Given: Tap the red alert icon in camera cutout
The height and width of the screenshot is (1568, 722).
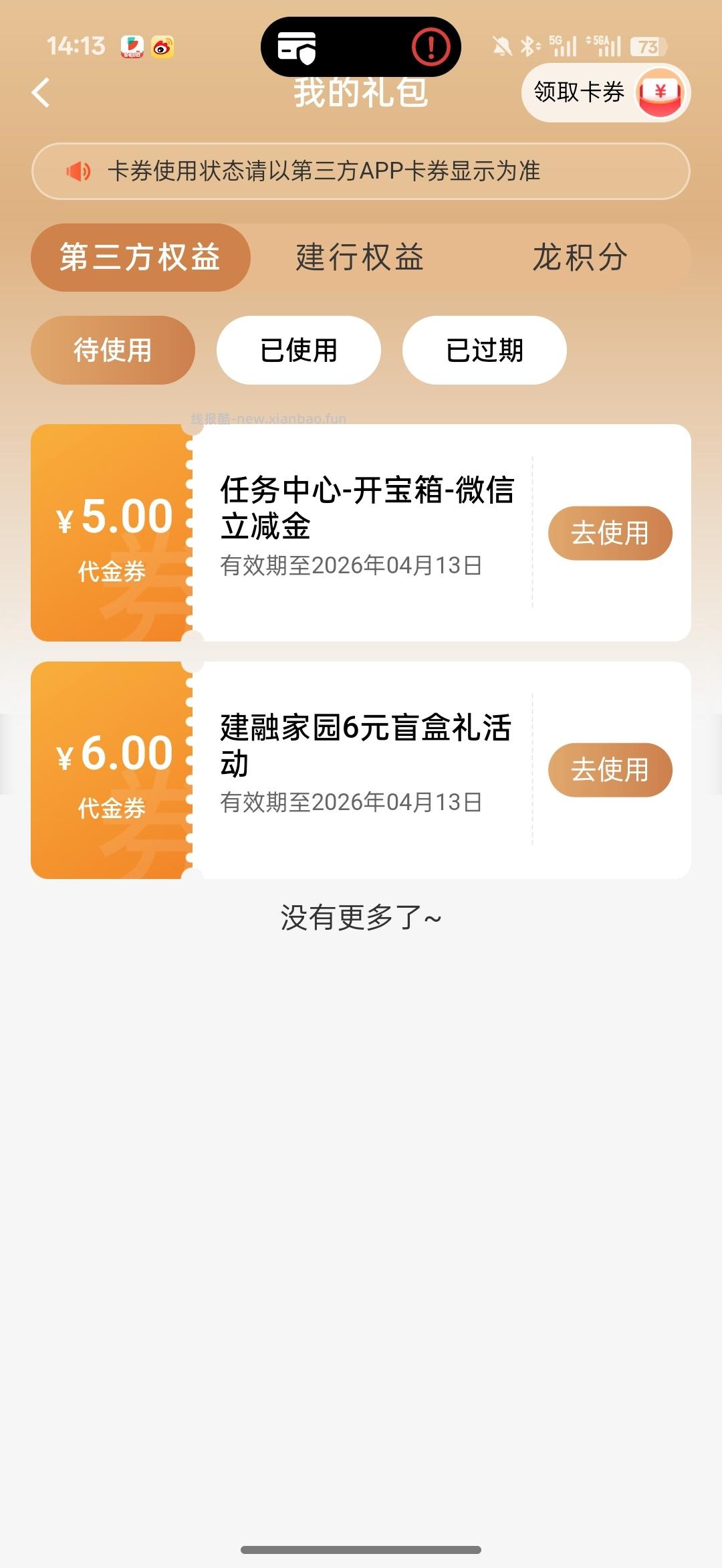Looking at the screenshot, I should (x=431, y=45).
